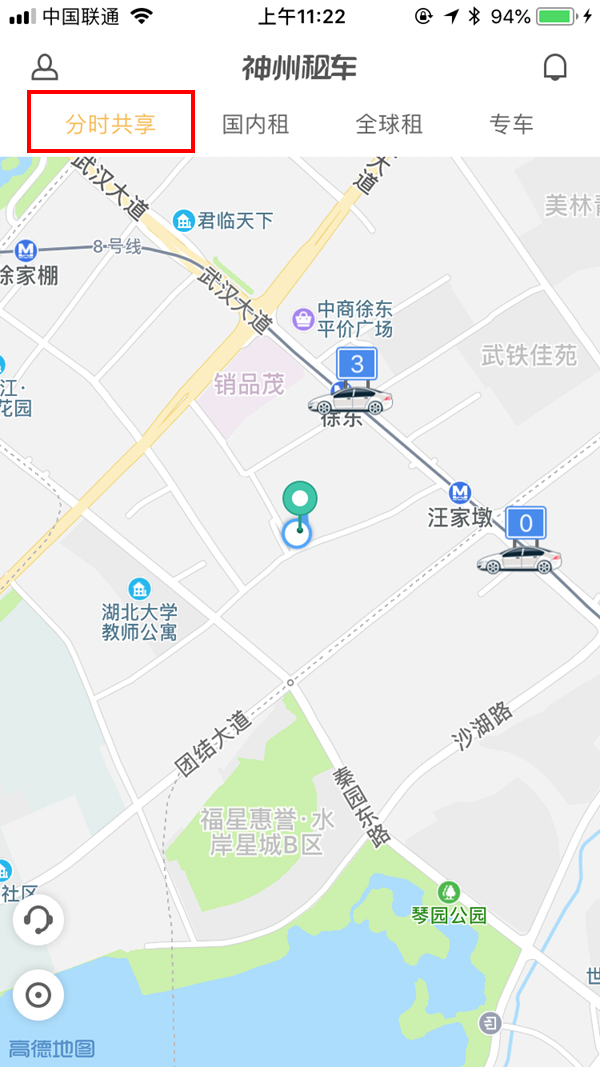Switch to the 国内租 tab

pos(255,124)
